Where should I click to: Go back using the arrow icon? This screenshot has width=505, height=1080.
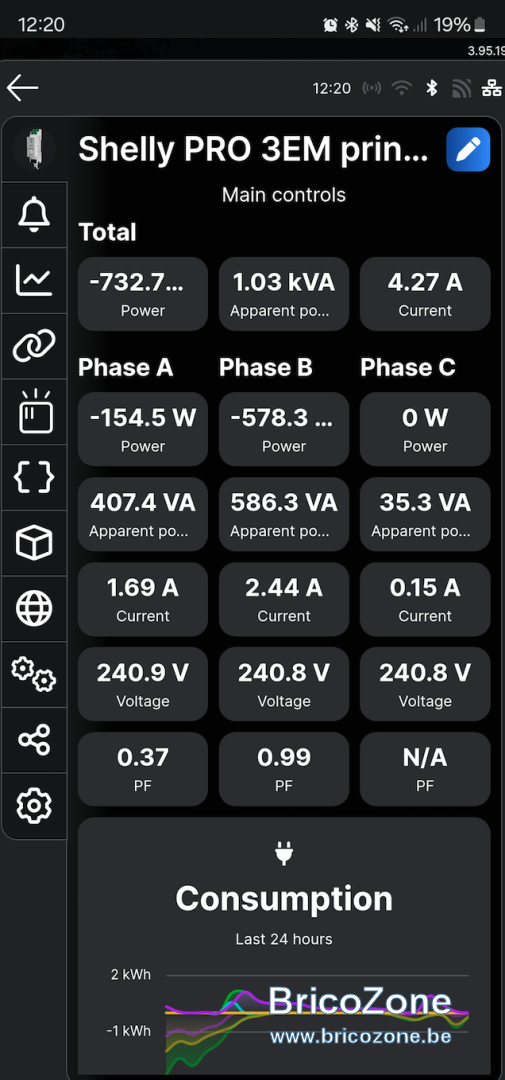(x=22, y=88)
